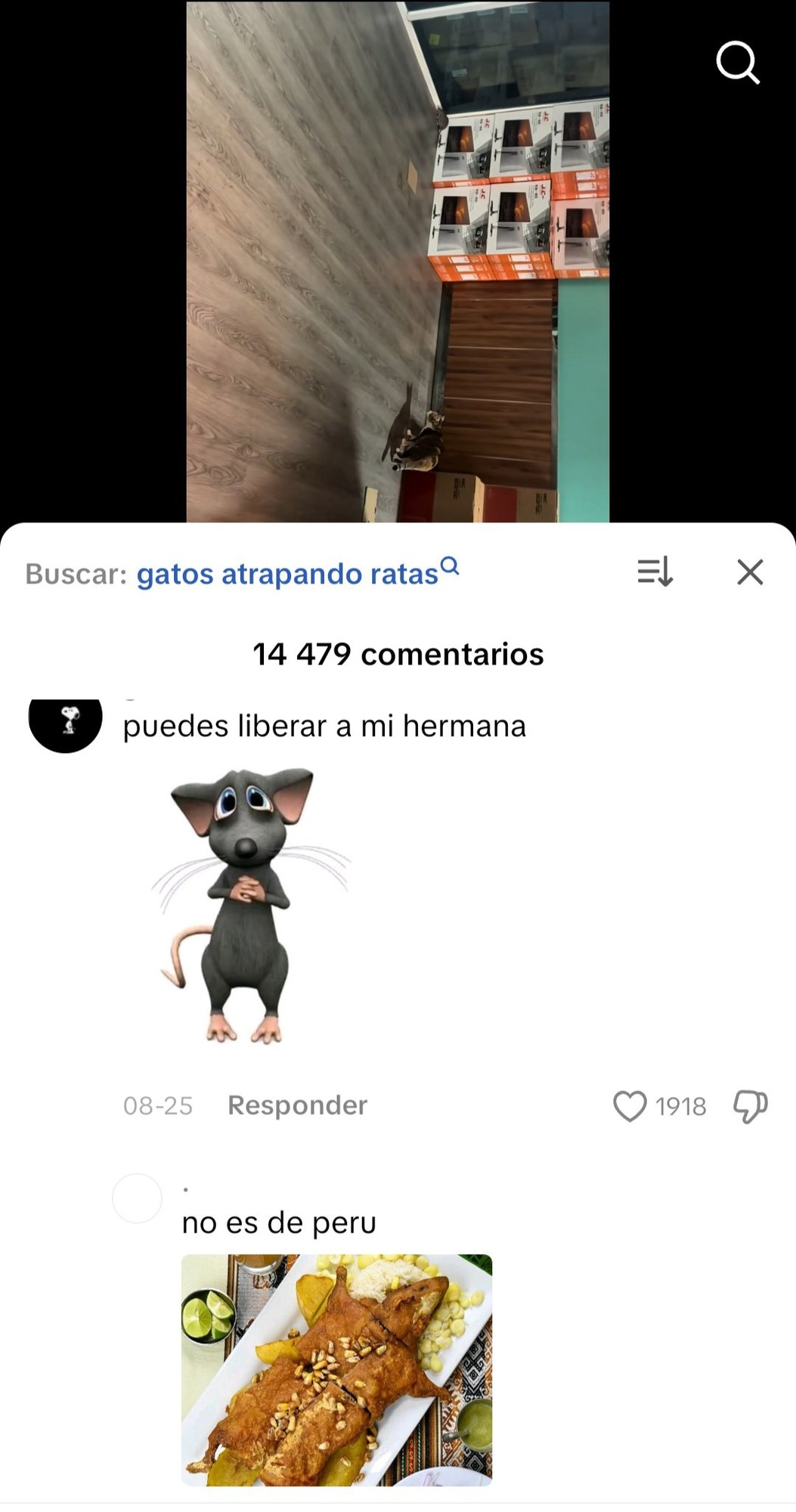This screenshot has width=796, height=1512.
Task: Close the comments panel
Action: click(x=749, y=572)
